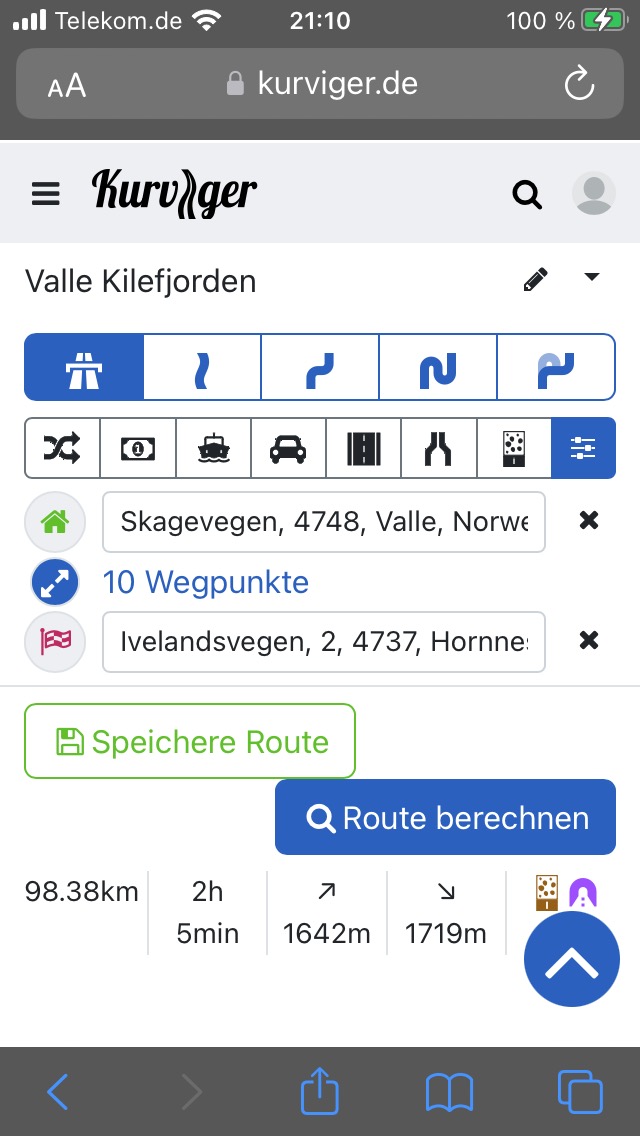This screenshot has height=1136, width=640.
Task: Open the Safari share sheet
Action: tap(320, 1091)
